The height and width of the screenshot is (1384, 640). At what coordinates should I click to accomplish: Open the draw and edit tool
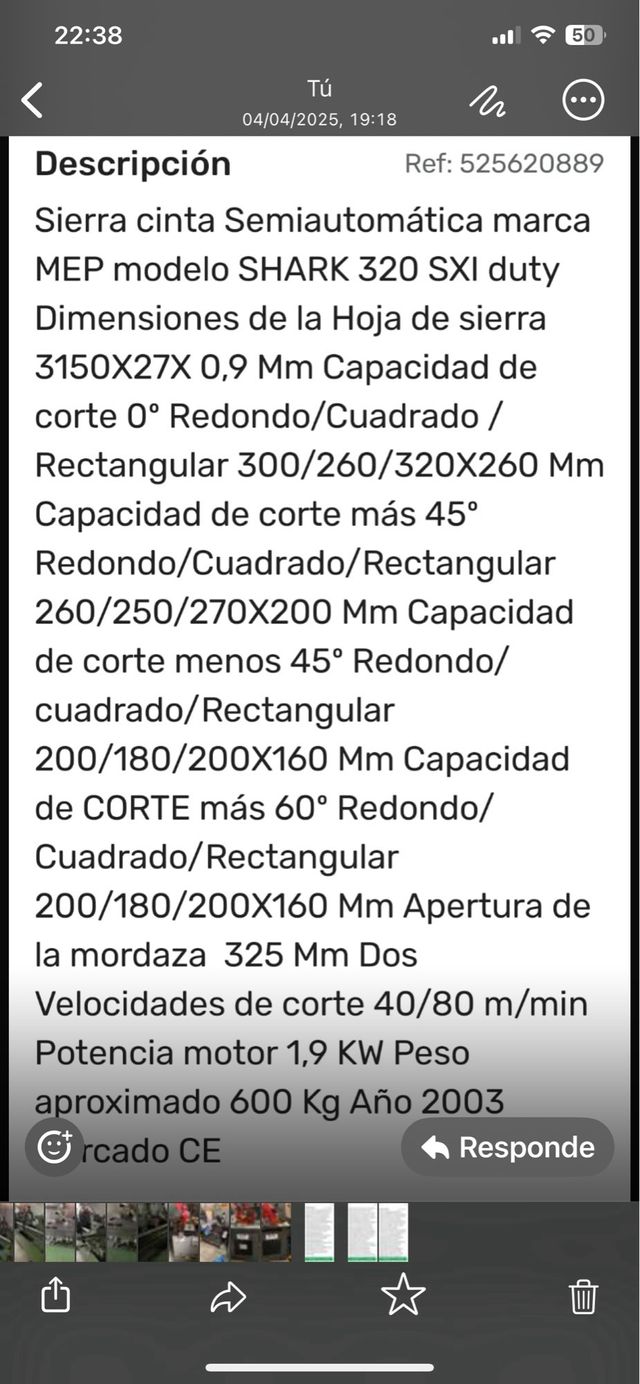(488, 100)
